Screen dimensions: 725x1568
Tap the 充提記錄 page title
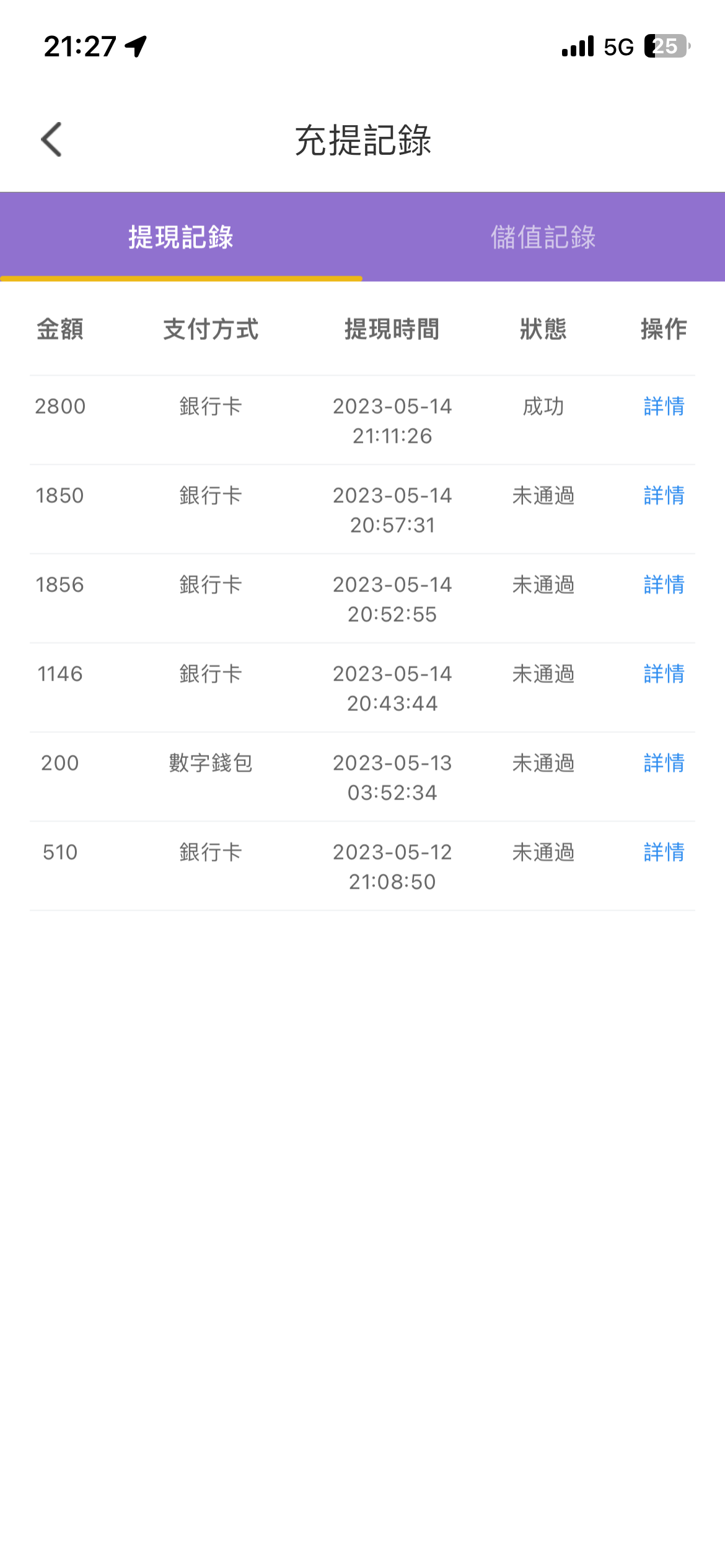point(362,141)
